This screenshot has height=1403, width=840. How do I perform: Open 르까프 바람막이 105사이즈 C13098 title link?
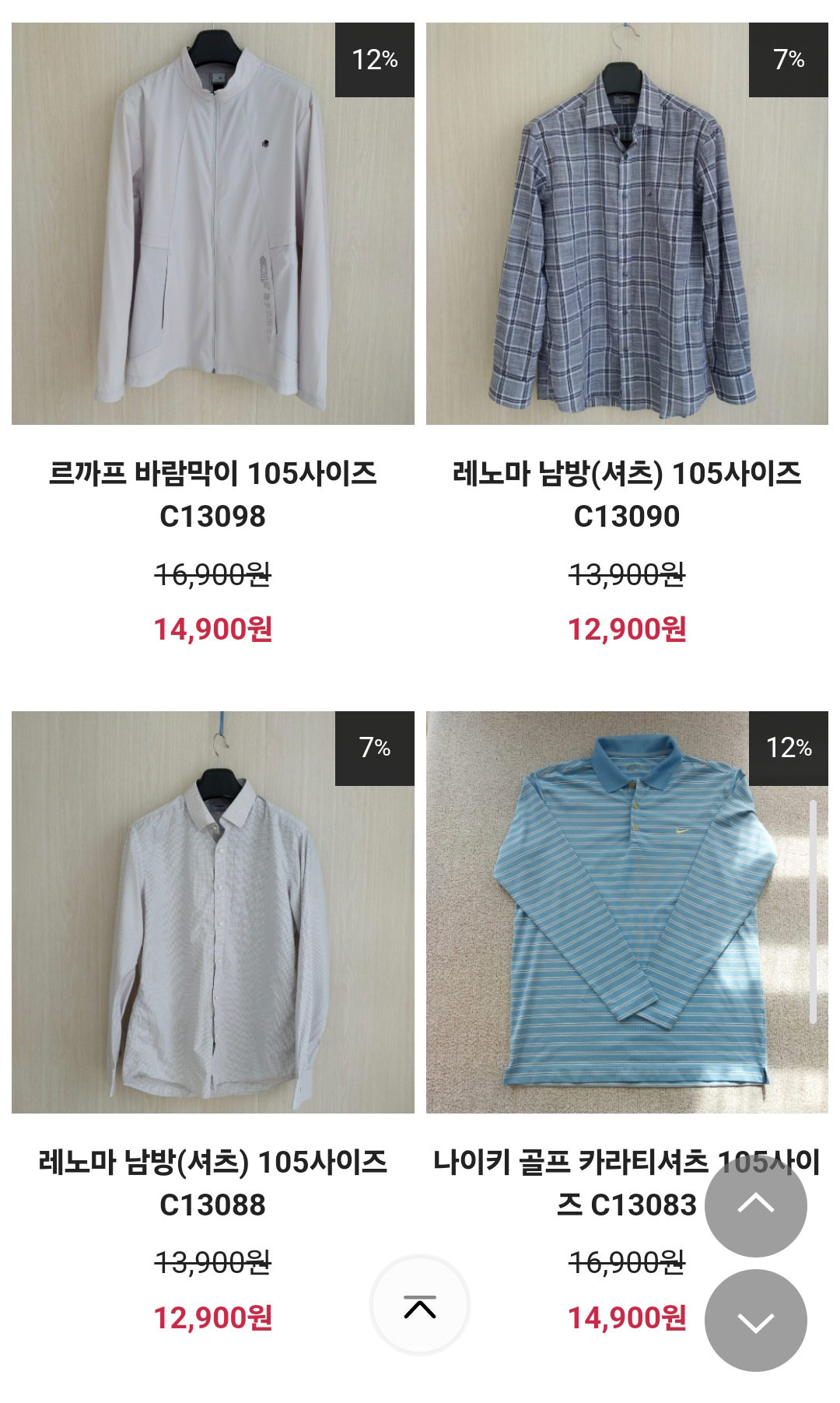coord(212,494)
